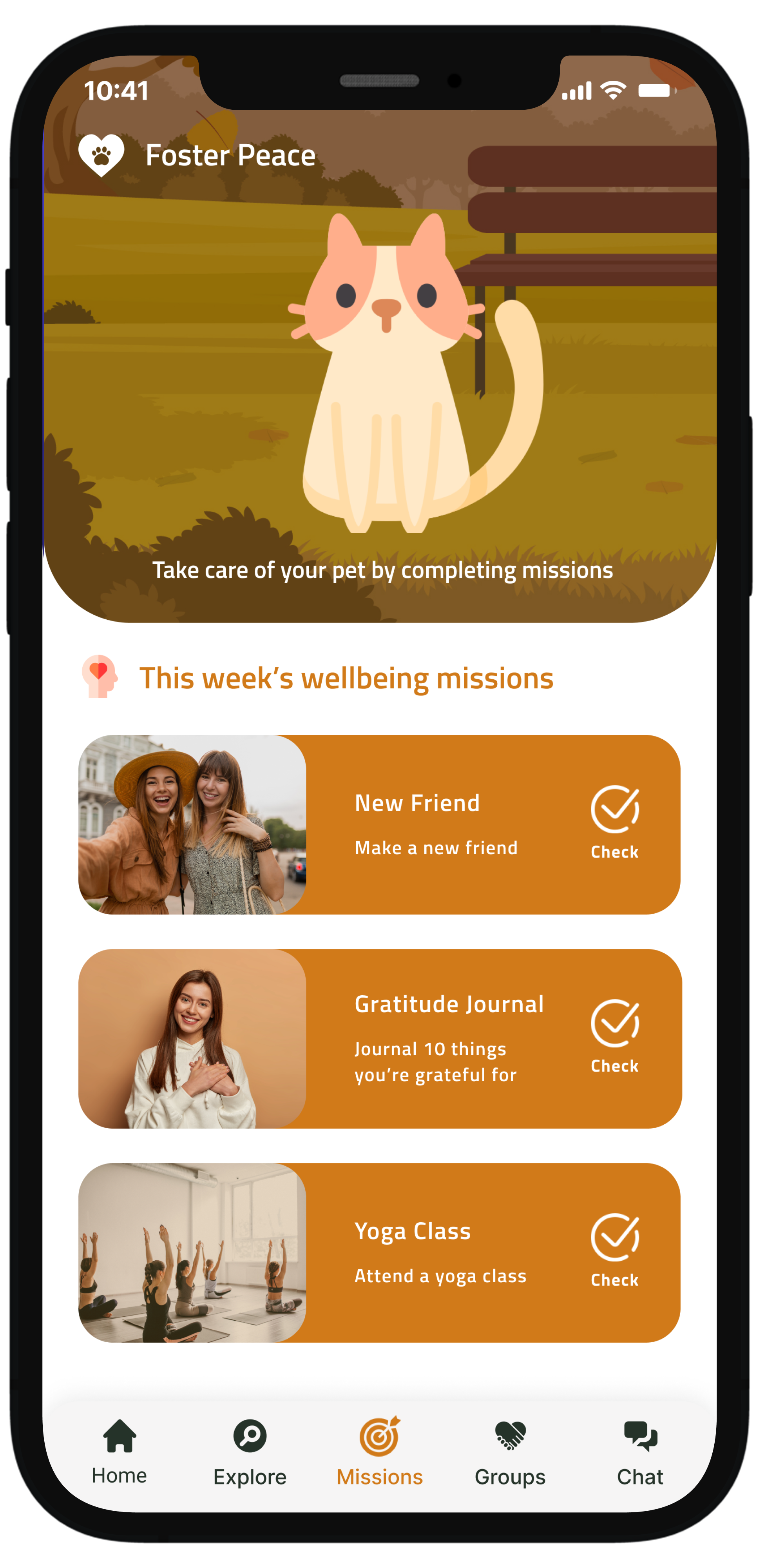Switch to the Explore tab
The width and height of the screenshot is (757, 1568).
coord(250,1452)
